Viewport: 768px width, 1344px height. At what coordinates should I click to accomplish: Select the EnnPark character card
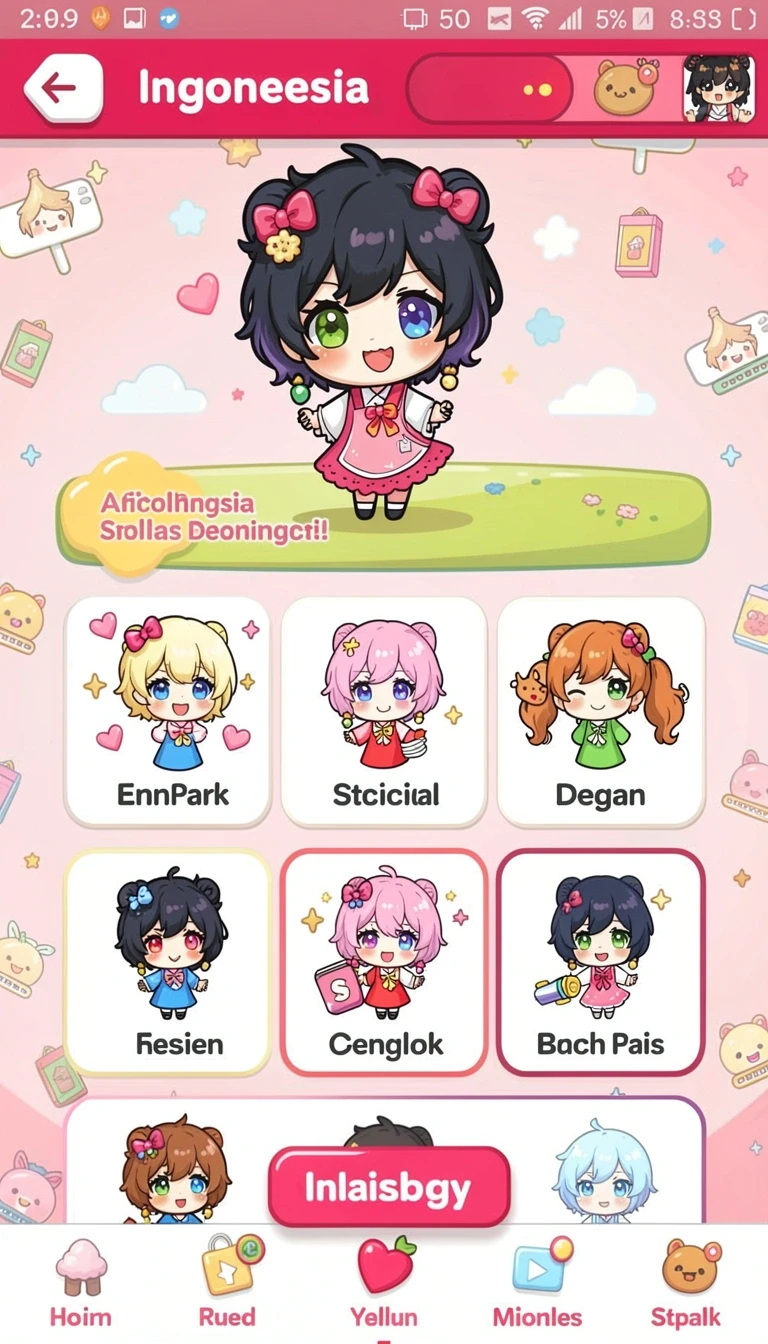(x=168, y=711)
